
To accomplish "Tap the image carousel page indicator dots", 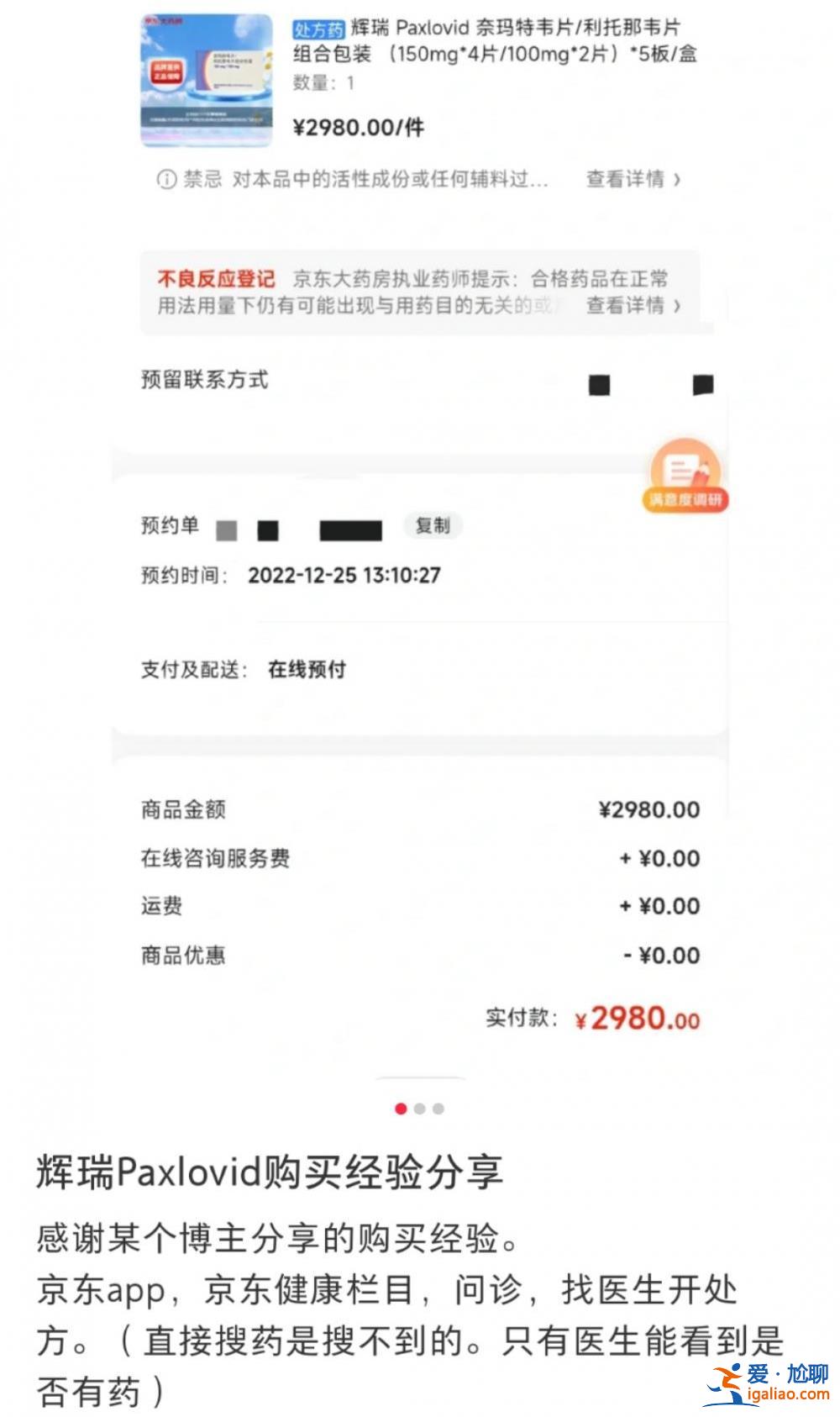I will coord(419,1109).
